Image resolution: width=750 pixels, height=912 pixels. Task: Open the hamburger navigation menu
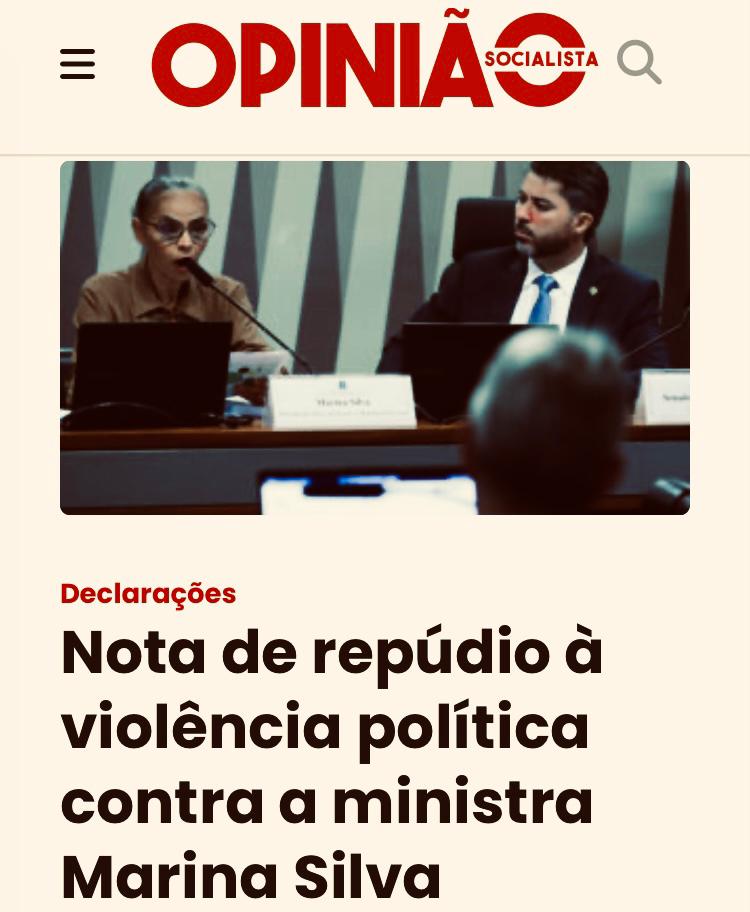click(77, 64)
